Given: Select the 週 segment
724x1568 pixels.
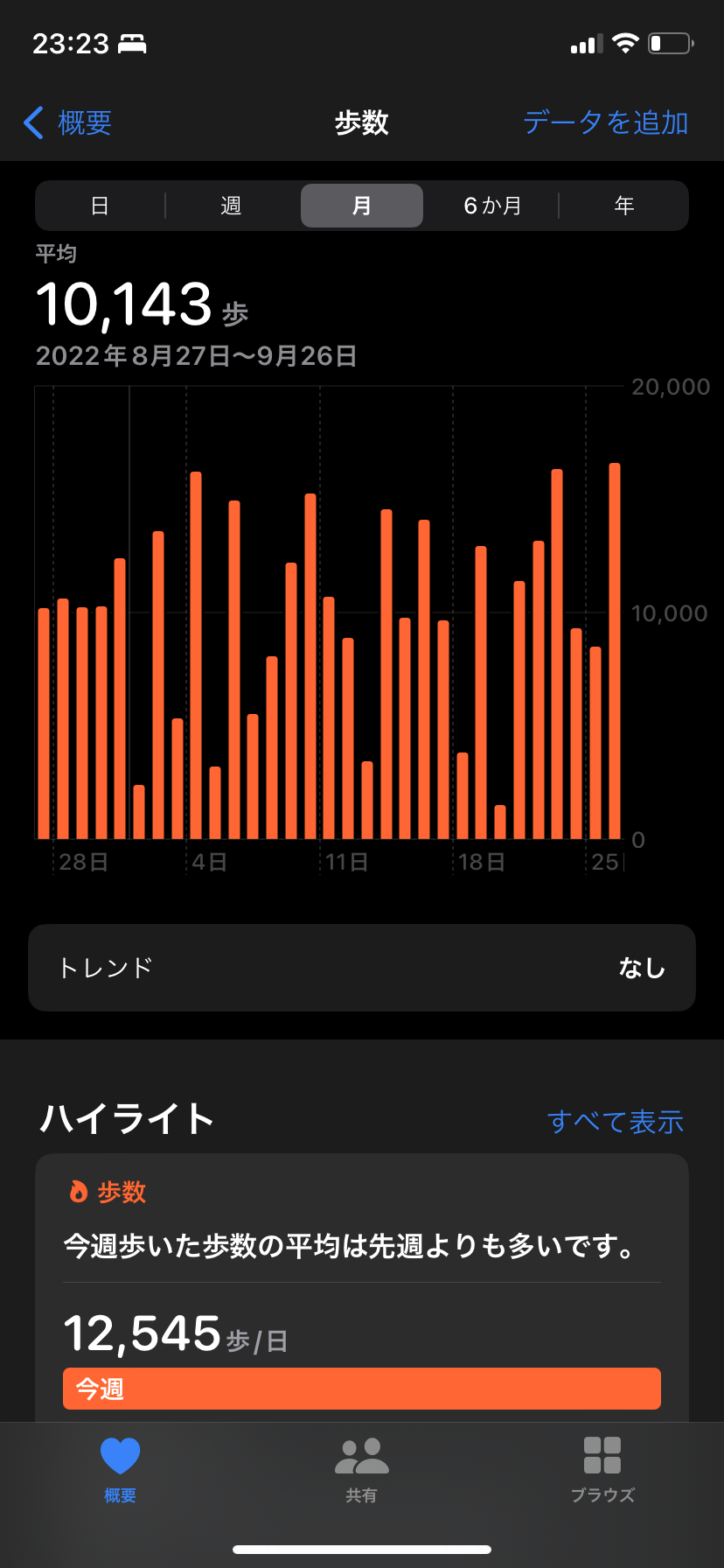Looking at the screenshot, I should click(231, 206).
